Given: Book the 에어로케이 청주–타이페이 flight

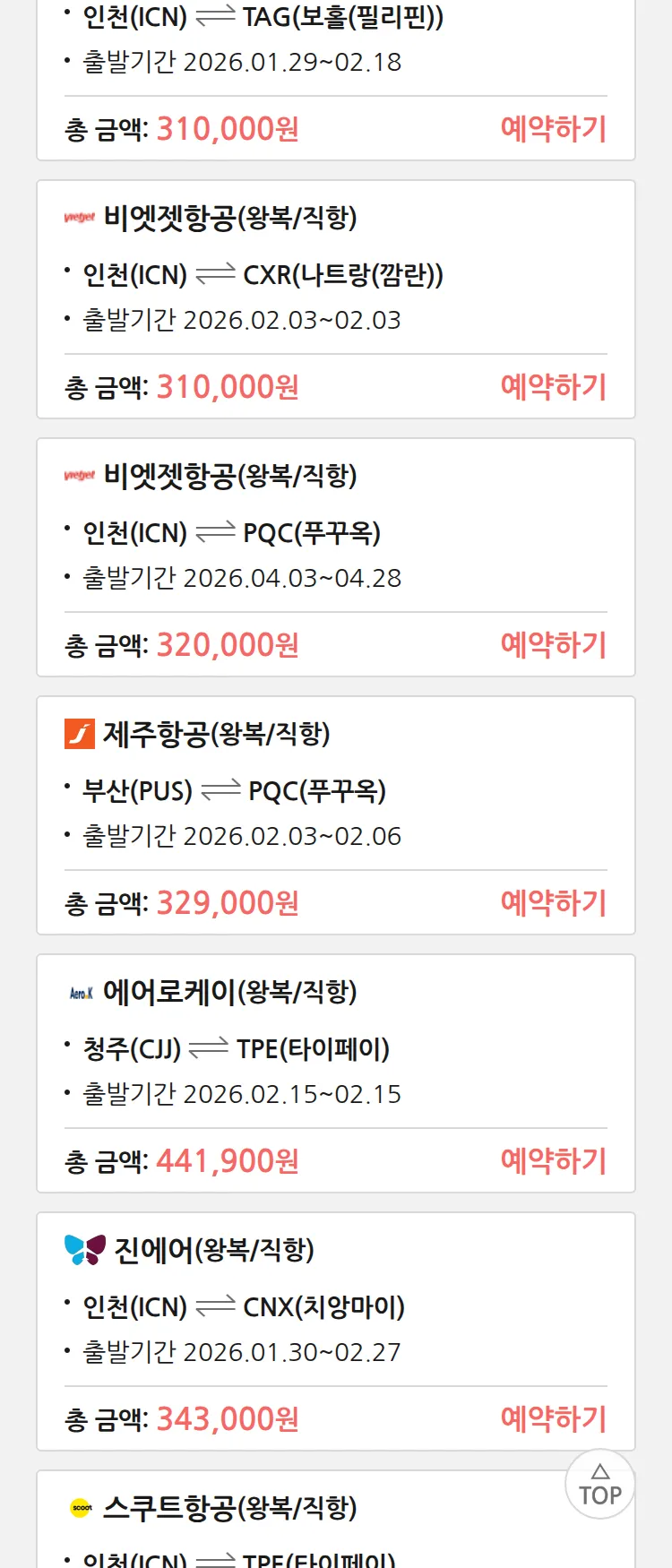Looking at the screenshot, I should coord(553,1161).
